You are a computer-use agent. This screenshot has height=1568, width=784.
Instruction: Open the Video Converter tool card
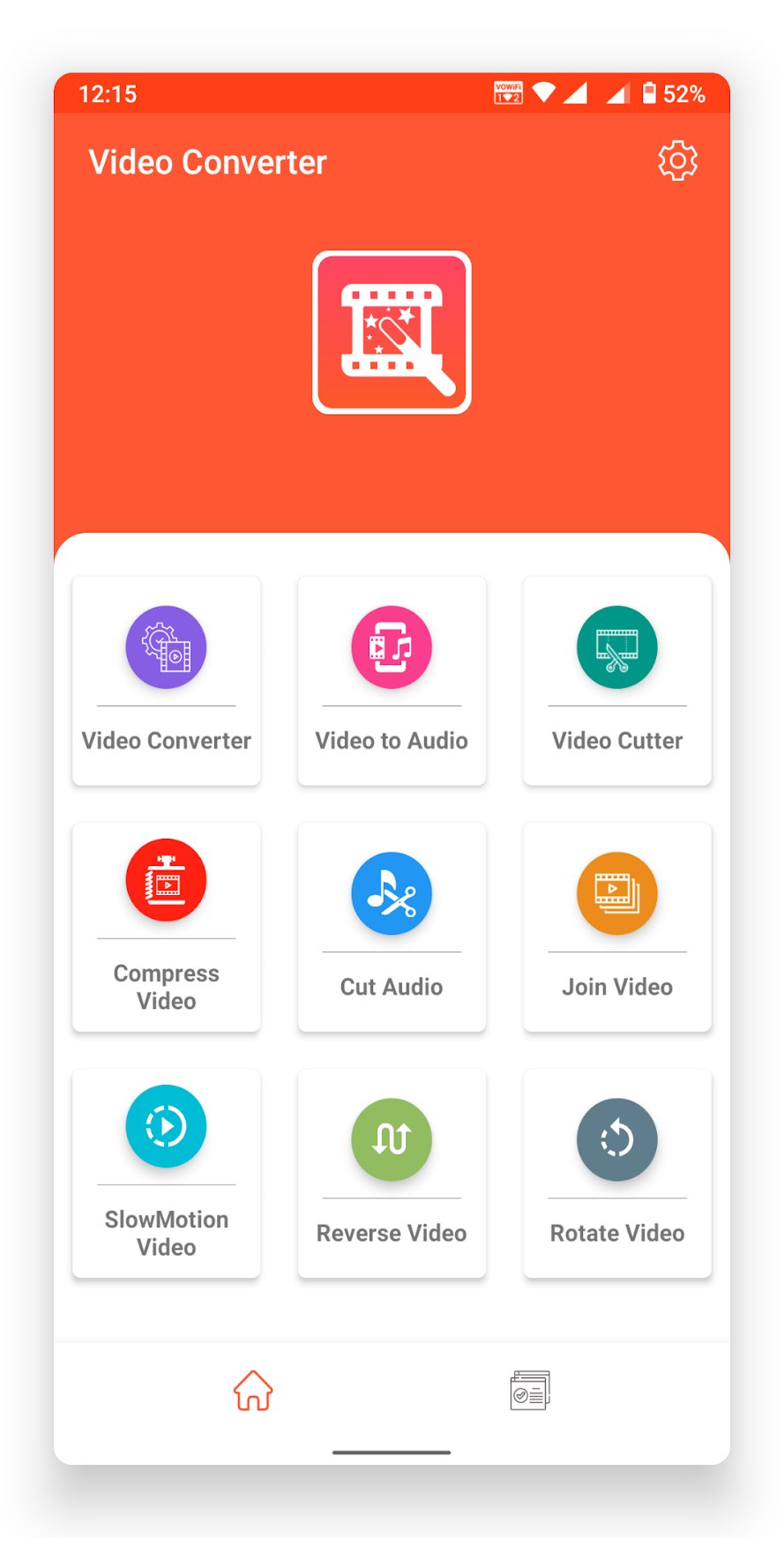(x=166, y=681)
